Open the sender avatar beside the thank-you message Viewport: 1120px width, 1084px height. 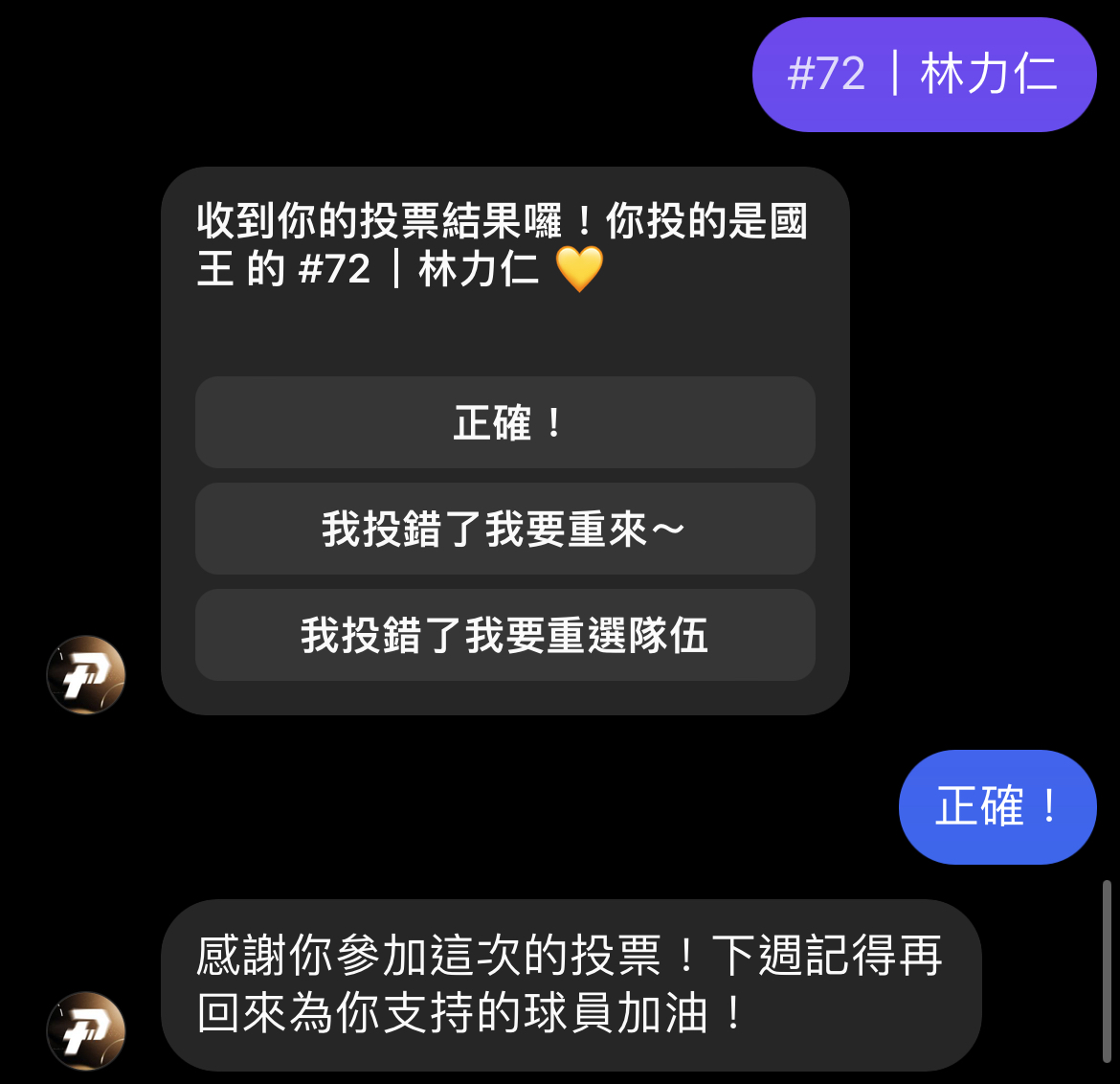pyautogui.click(x=86, y=1030)
